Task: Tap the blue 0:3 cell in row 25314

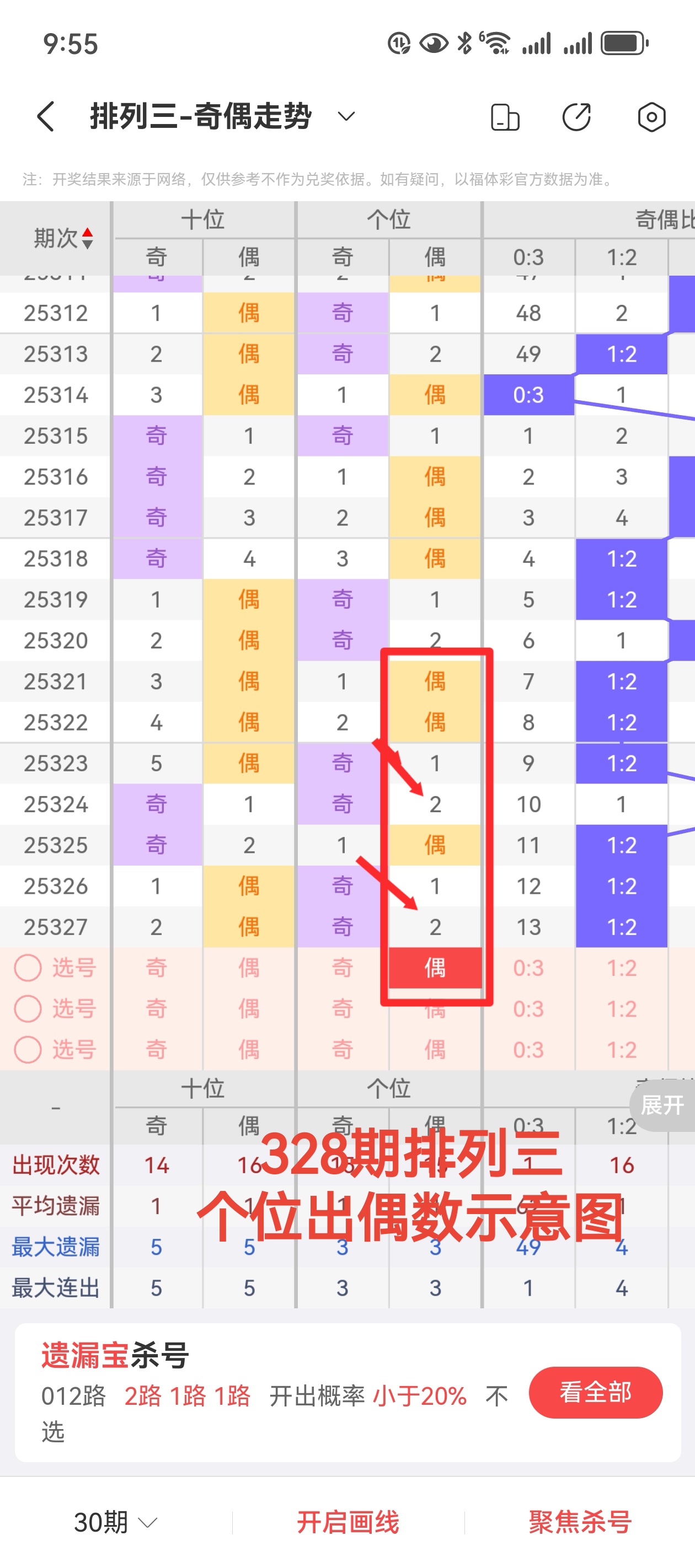Action: coord(528,395)
